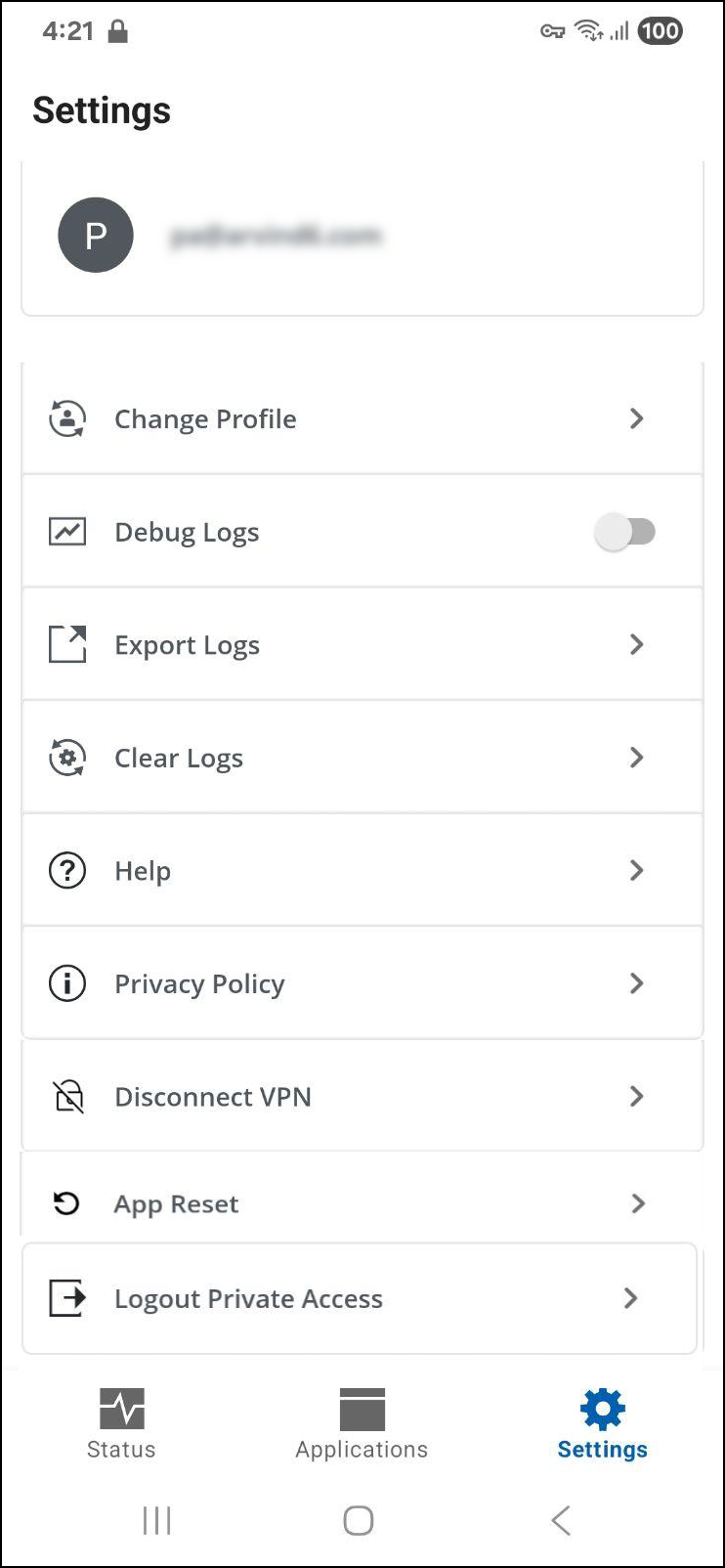
Task: Click Logout Private Access
Action: [248, 1298]
